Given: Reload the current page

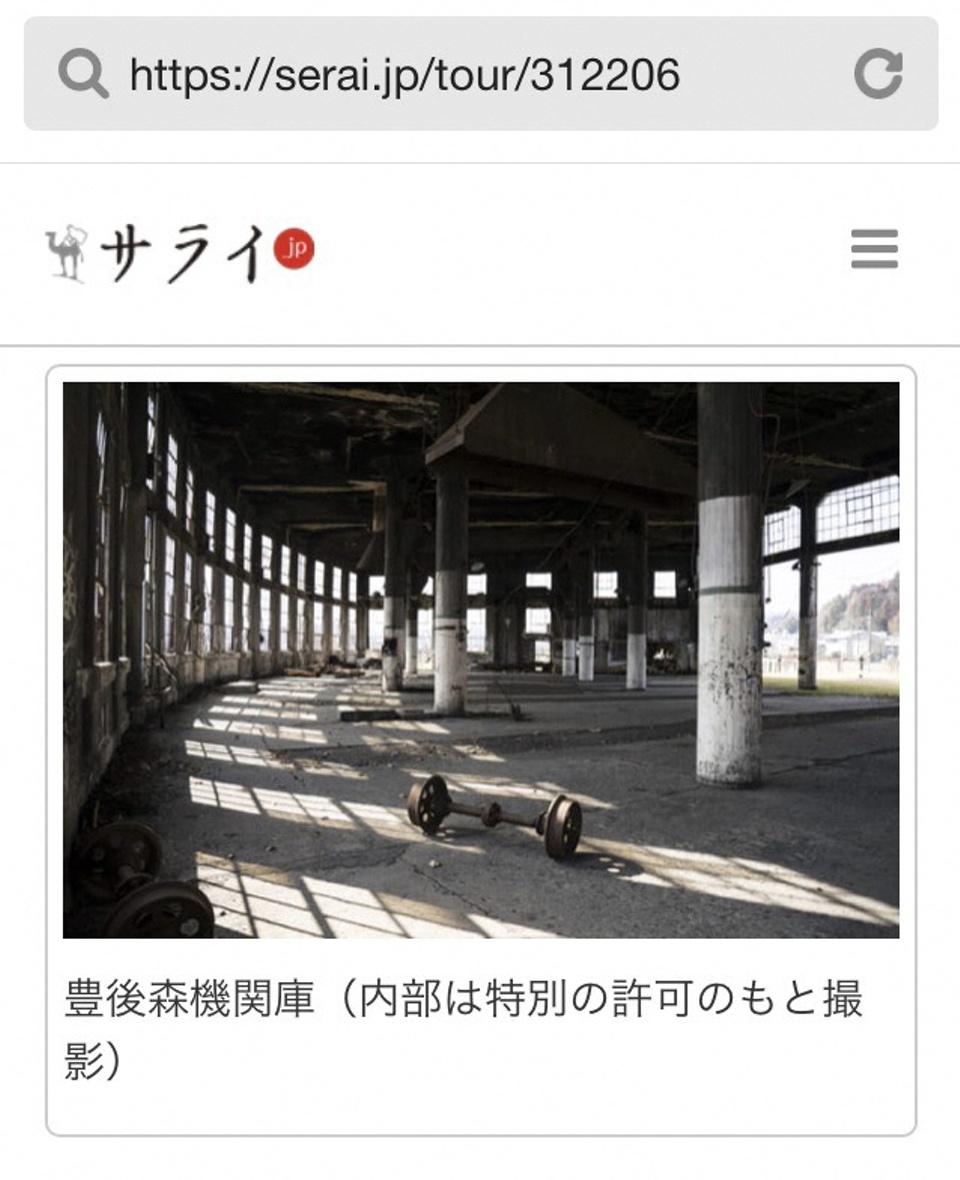Looking at the screenshot, I should click(878, 74).
